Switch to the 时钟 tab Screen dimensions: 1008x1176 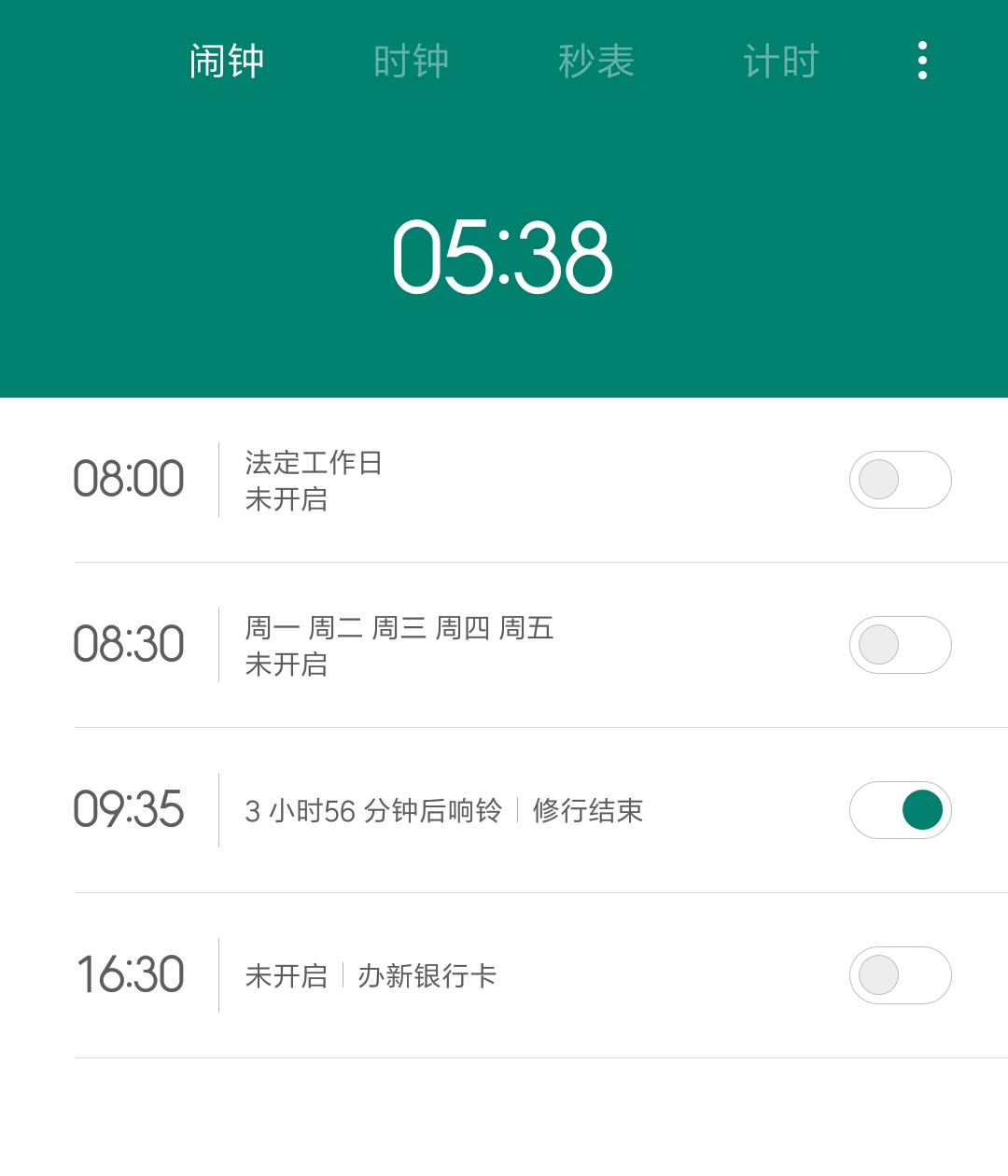411,62
